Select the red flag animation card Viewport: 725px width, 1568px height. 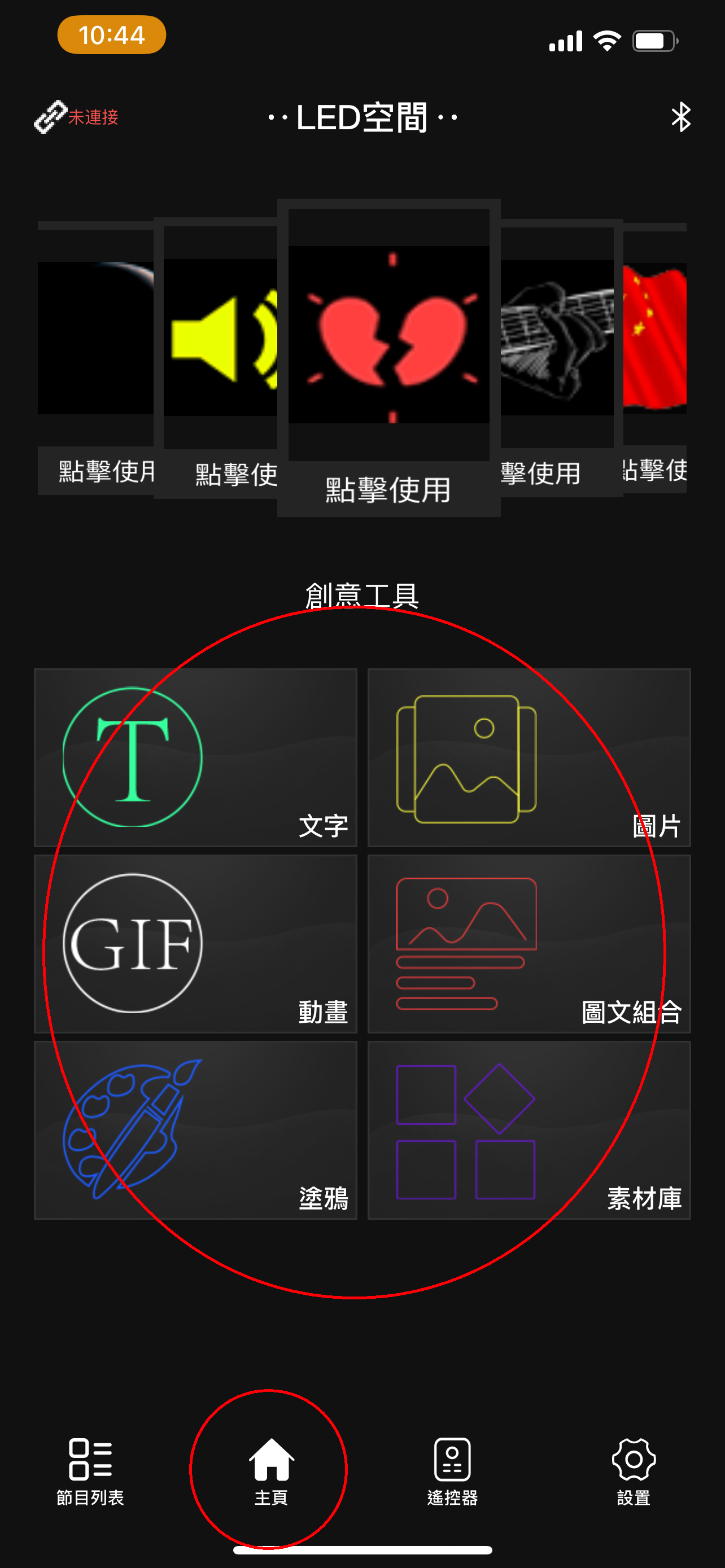(654, 338)
